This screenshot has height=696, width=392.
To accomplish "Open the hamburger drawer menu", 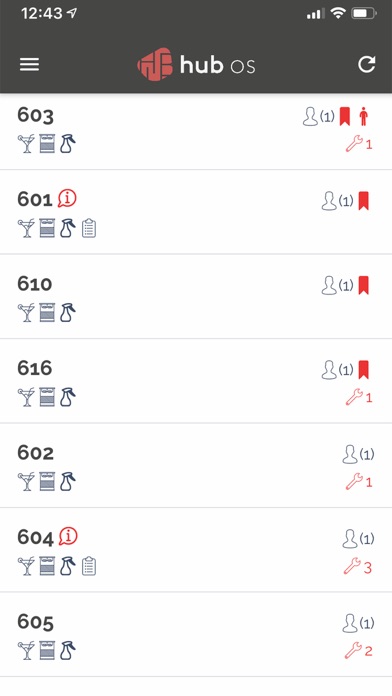I will tap(29, 65).
